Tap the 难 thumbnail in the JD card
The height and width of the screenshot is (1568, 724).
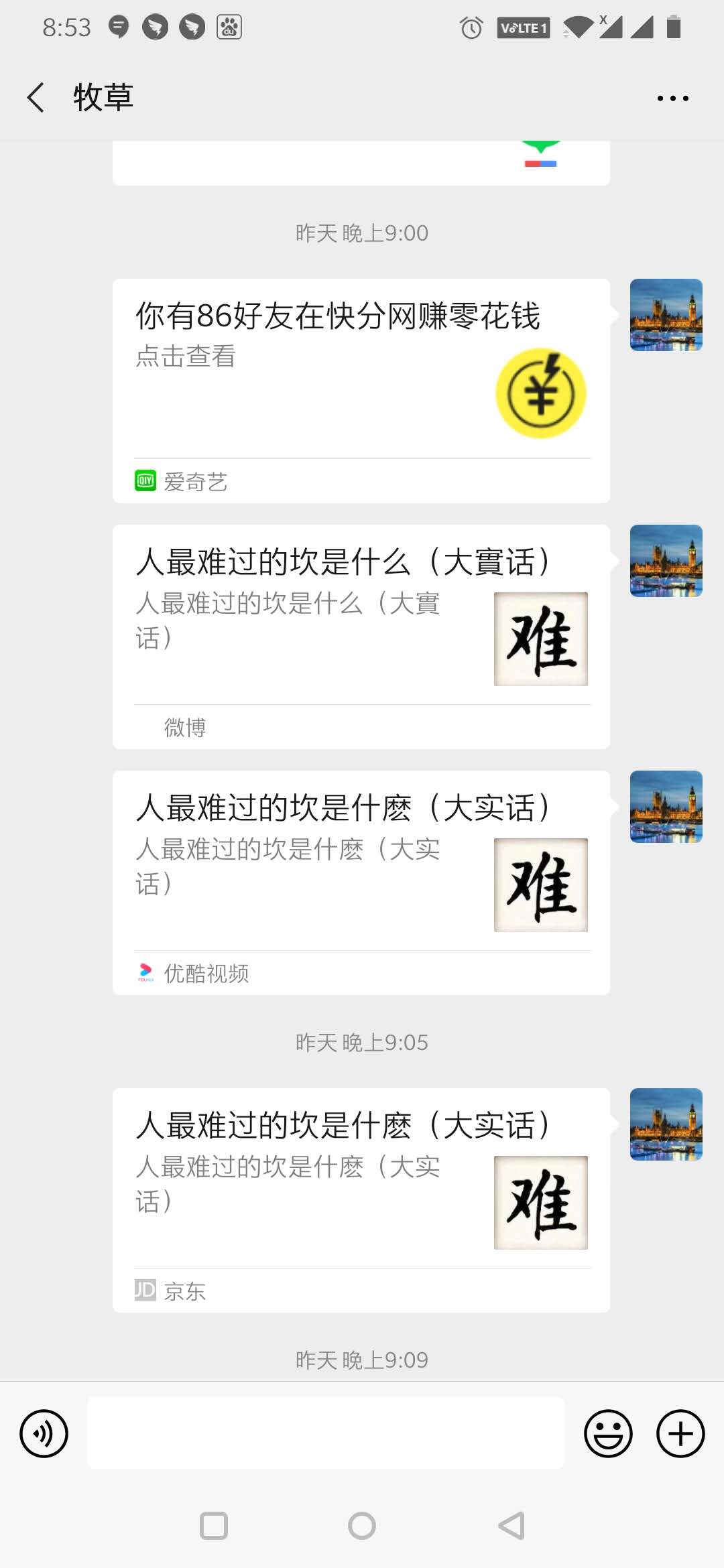(x=540, y=1203)
